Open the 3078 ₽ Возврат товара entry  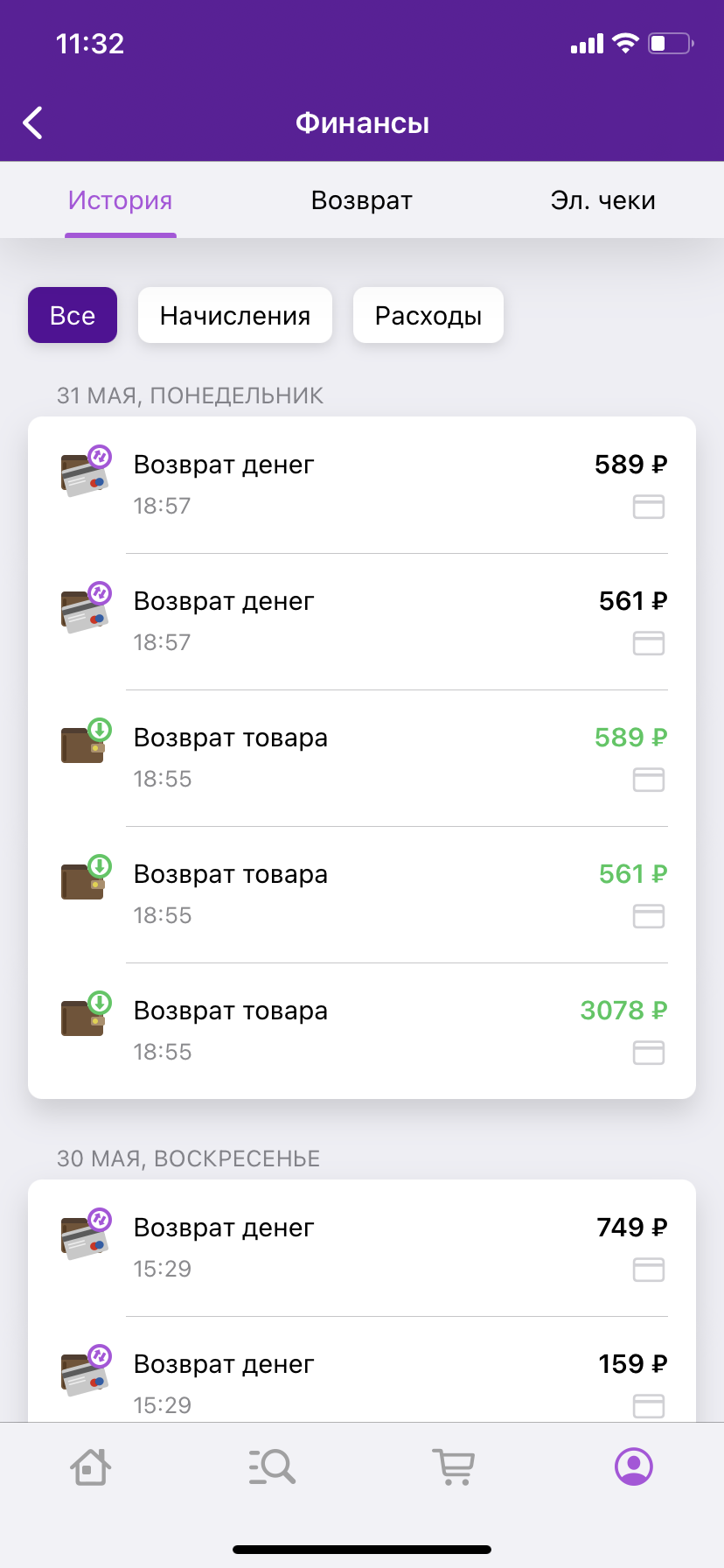(362, 1032)
